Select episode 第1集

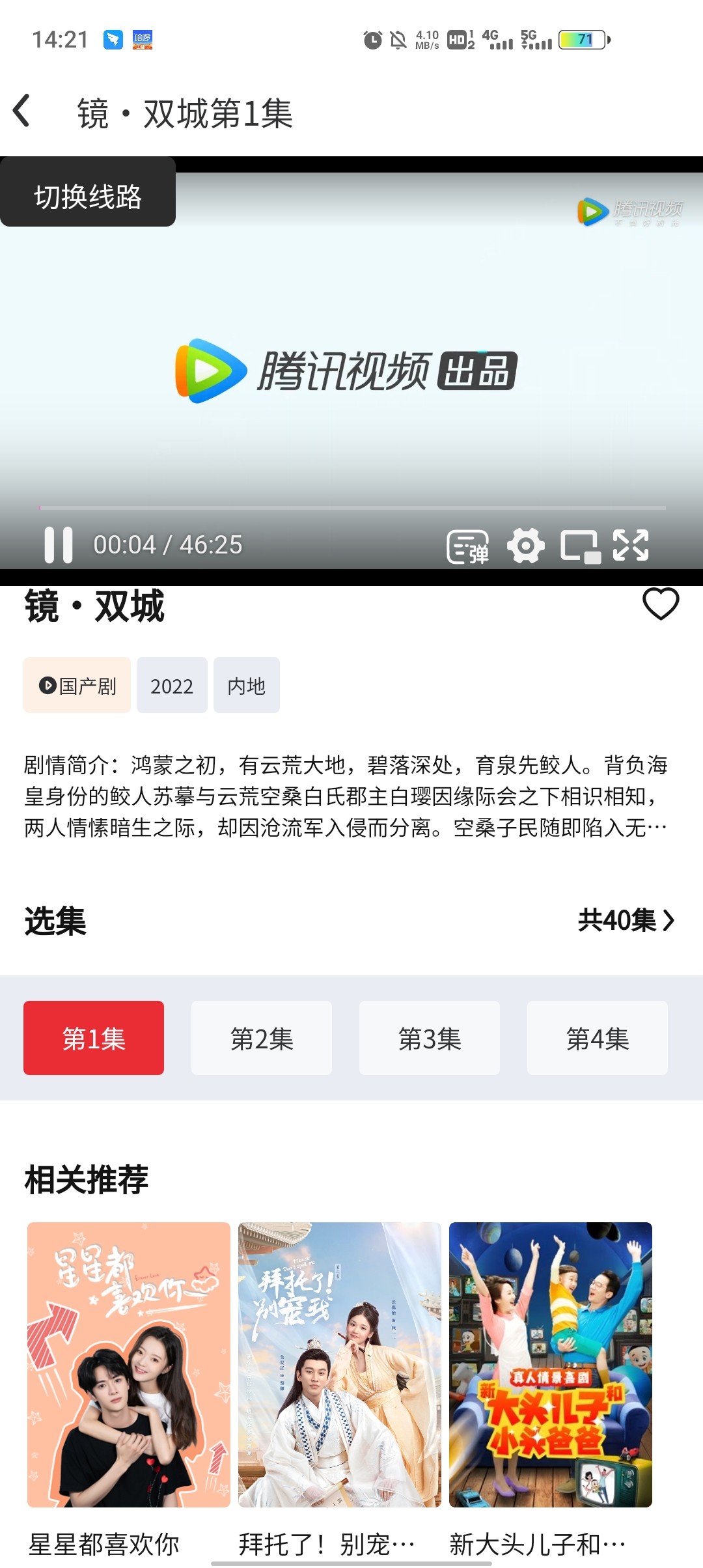click(x=94, y=1038)
